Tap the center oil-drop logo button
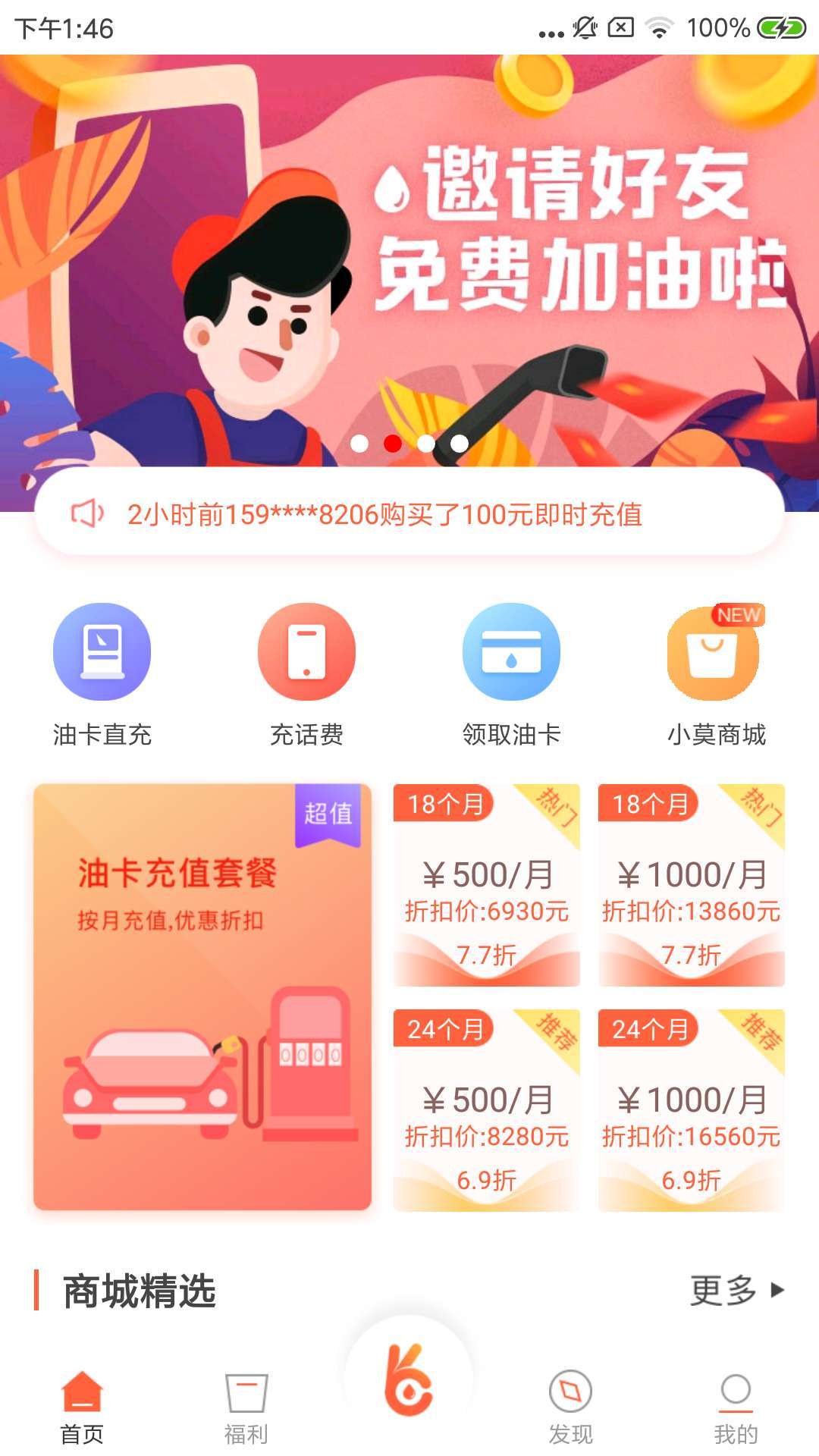Viewport: 819px width, 1456px height. tap(409, 1380)
